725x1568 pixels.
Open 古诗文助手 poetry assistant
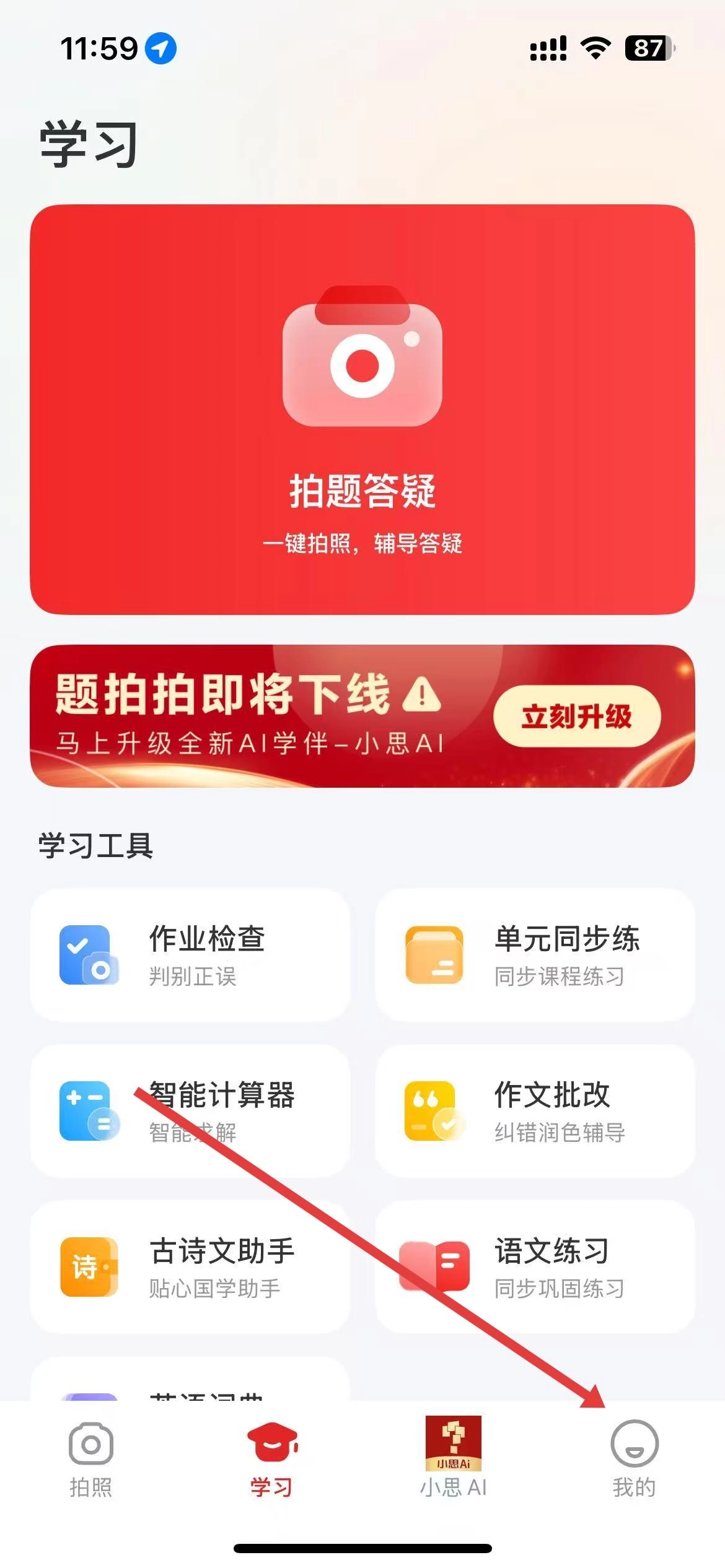[x=190, y=1267]
